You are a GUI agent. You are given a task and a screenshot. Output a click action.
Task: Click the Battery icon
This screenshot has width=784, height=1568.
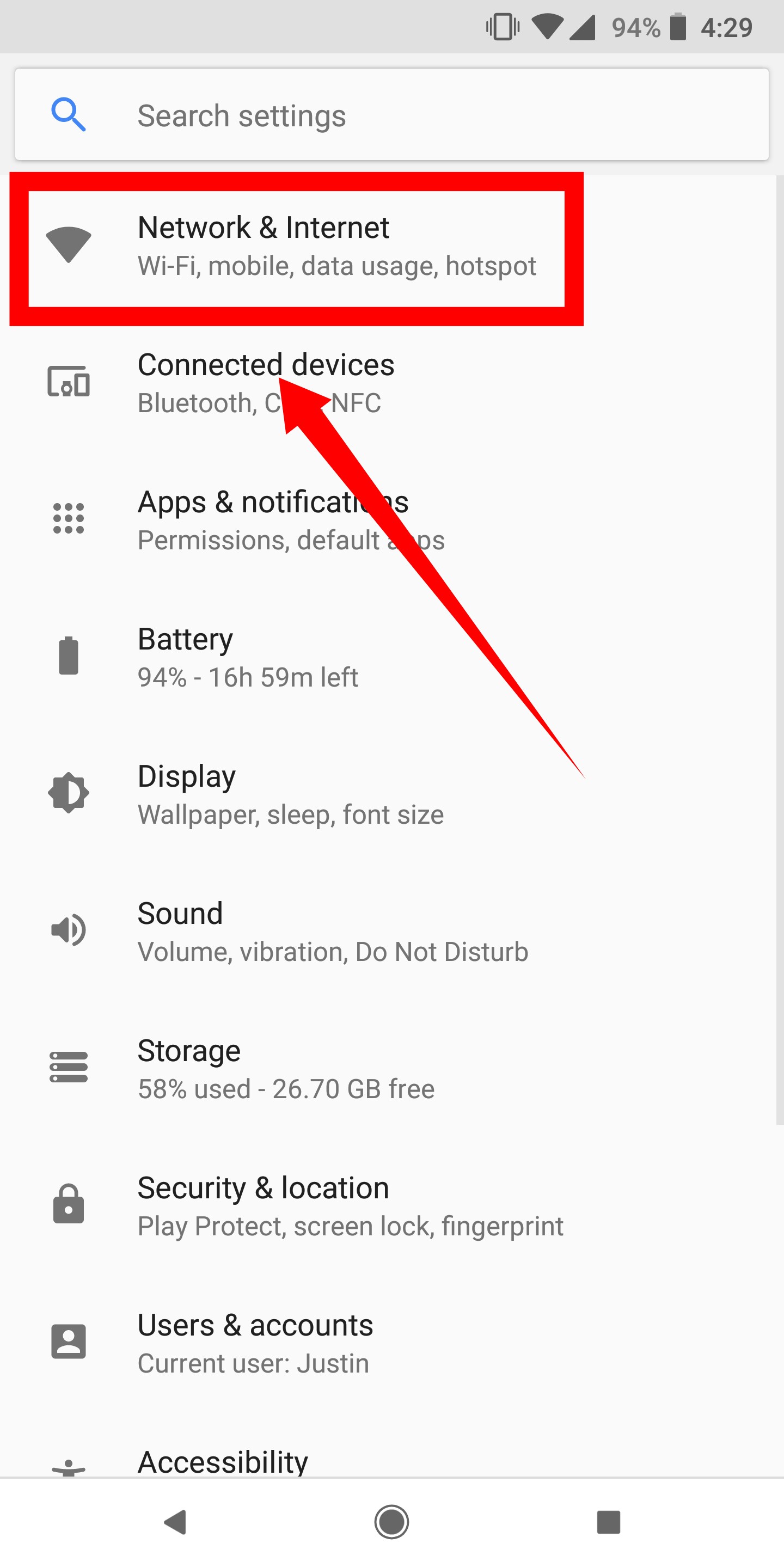(x=69, y=656)
